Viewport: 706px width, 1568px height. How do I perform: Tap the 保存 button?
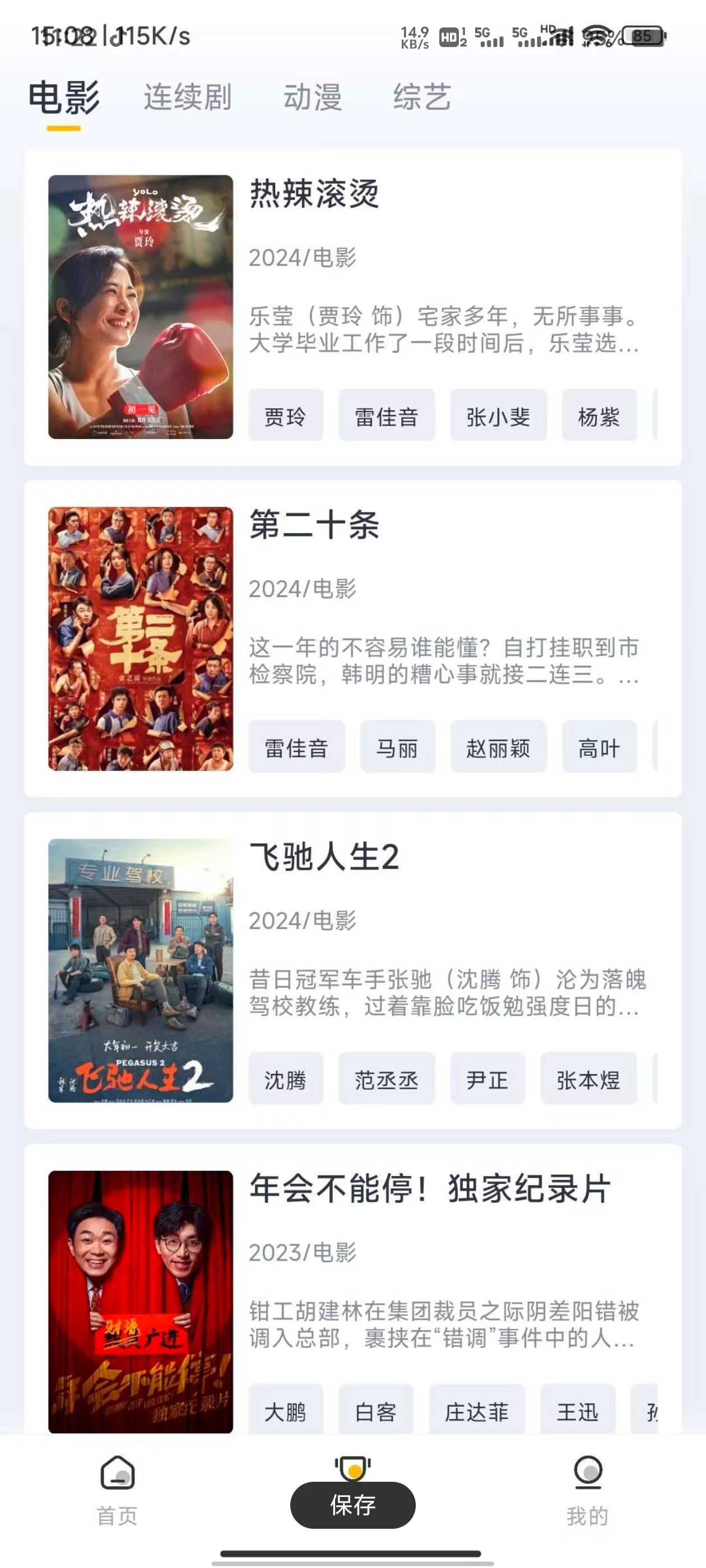pos(352,1505)
